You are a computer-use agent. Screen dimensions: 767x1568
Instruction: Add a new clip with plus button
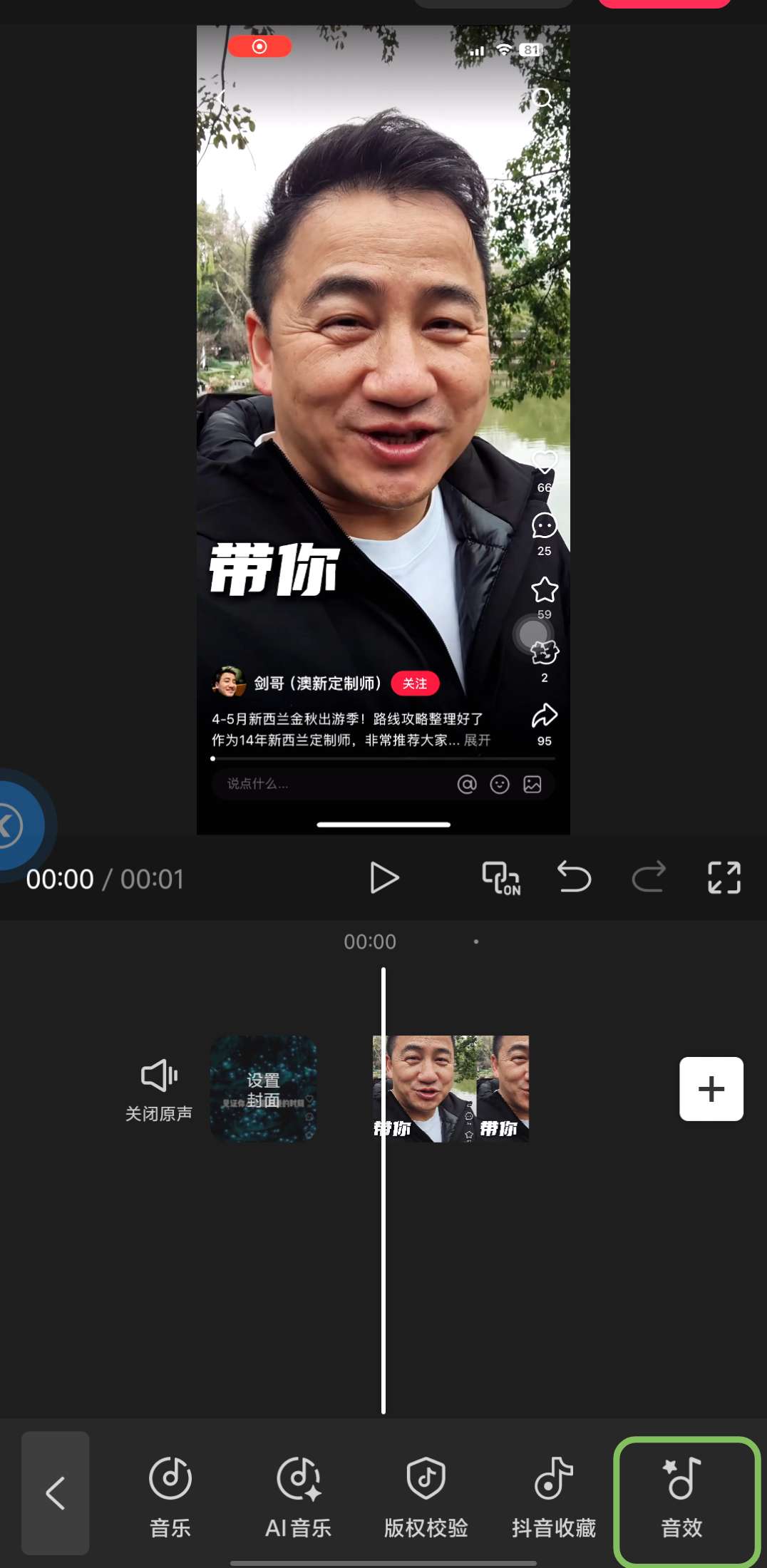711,1089
